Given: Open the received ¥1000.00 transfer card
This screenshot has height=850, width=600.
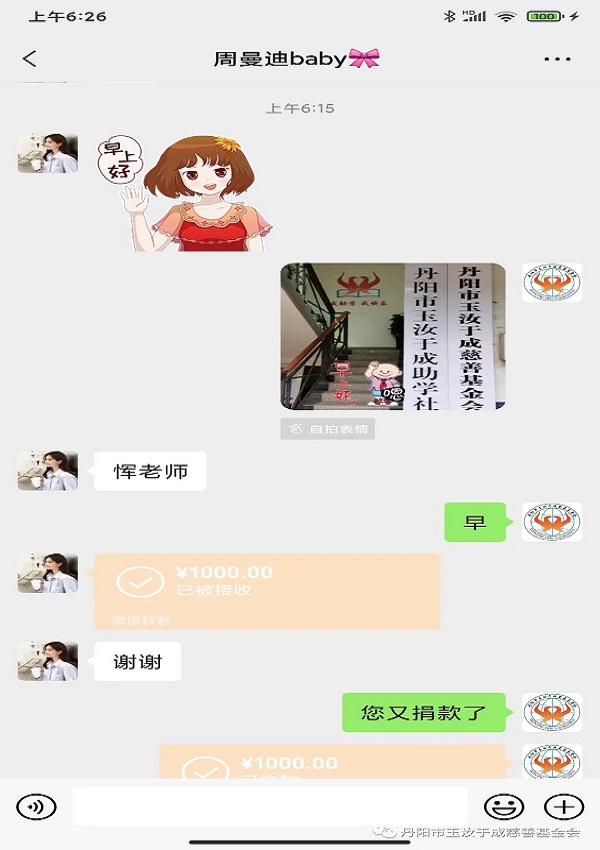Looking at the screenshot, I should tap(267, 590).
